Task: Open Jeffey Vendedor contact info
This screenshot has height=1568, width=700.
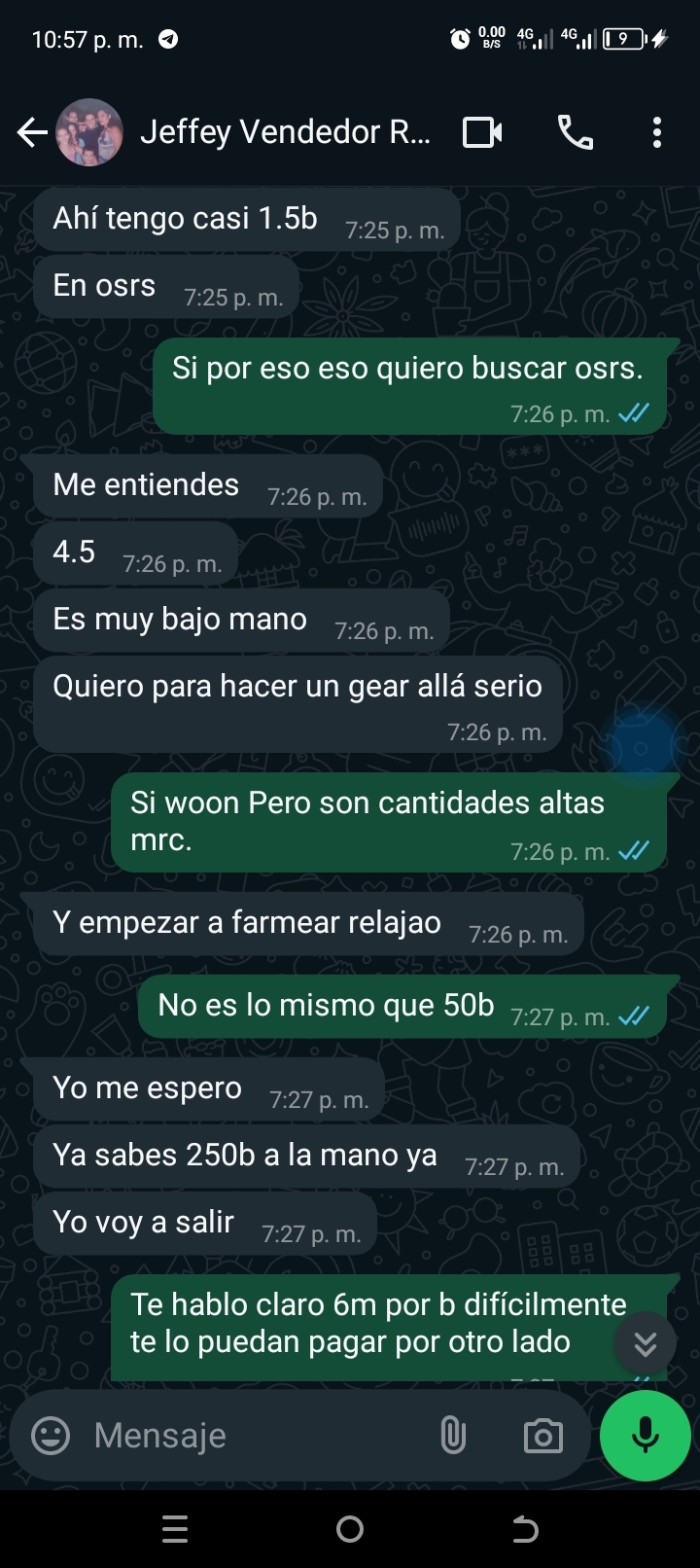Action: tap(285, 132)
